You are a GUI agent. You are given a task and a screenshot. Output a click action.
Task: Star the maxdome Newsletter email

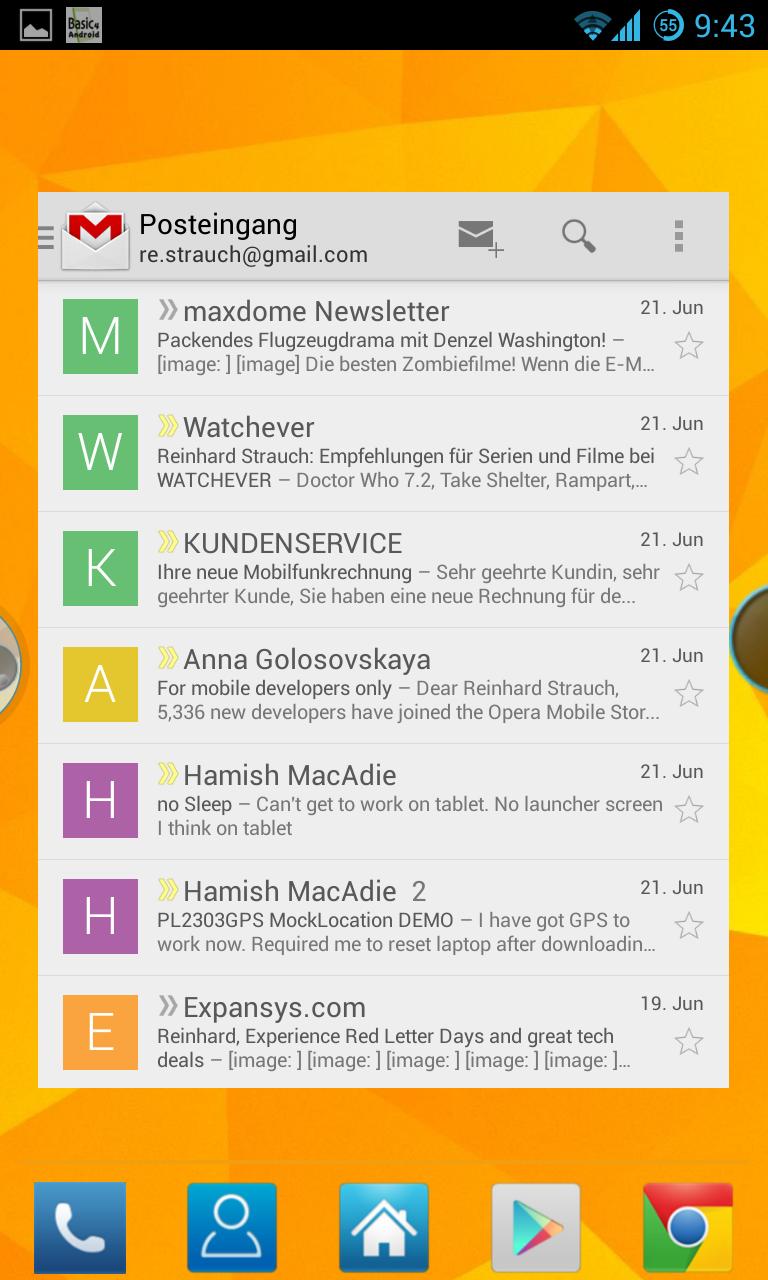coord(688,346)
